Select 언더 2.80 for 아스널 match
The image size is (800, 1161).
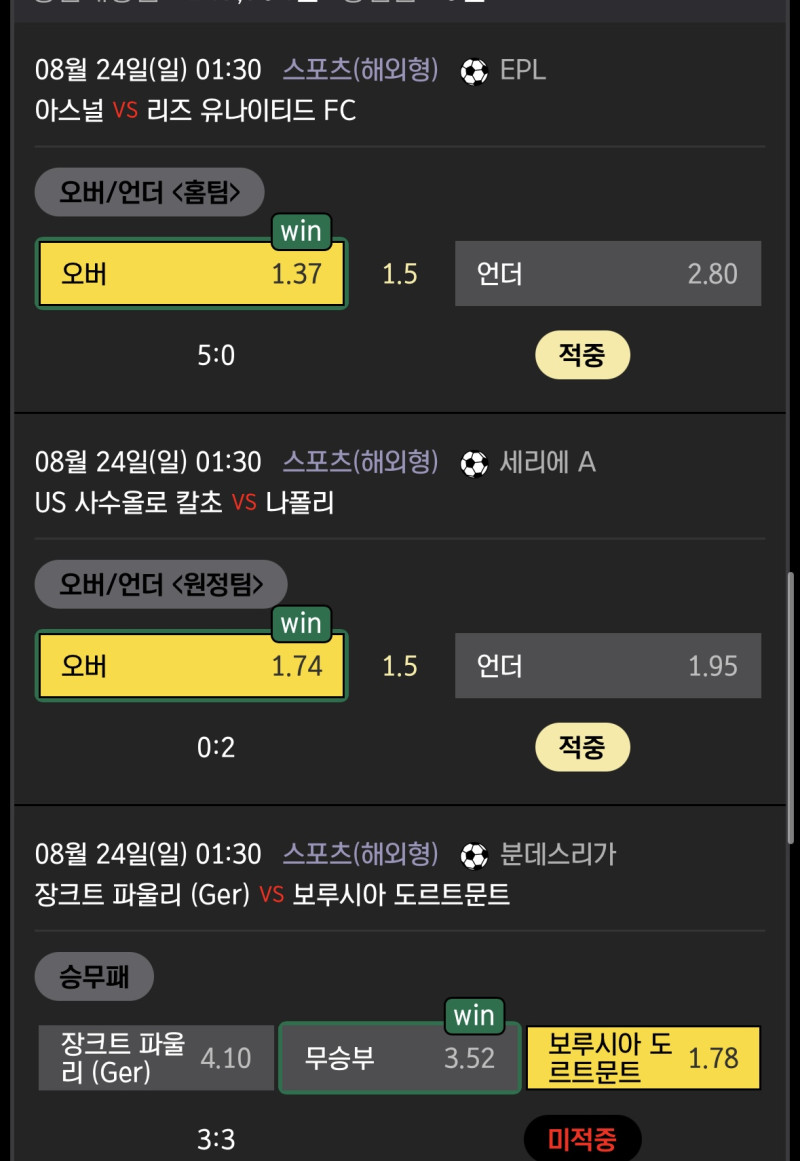(x=607, y=273)
